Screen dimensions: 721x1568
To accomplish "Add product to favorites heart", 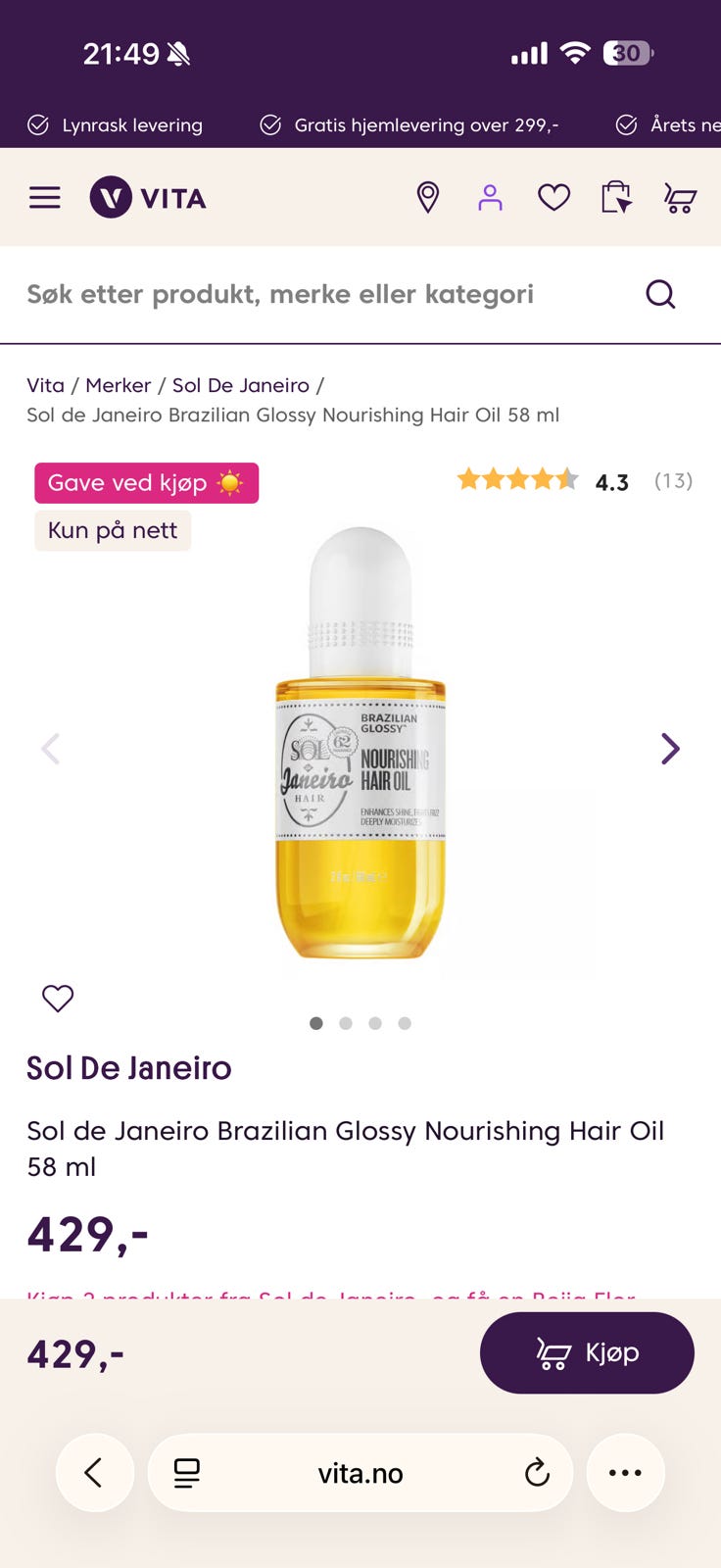I will tap(58, 998).
